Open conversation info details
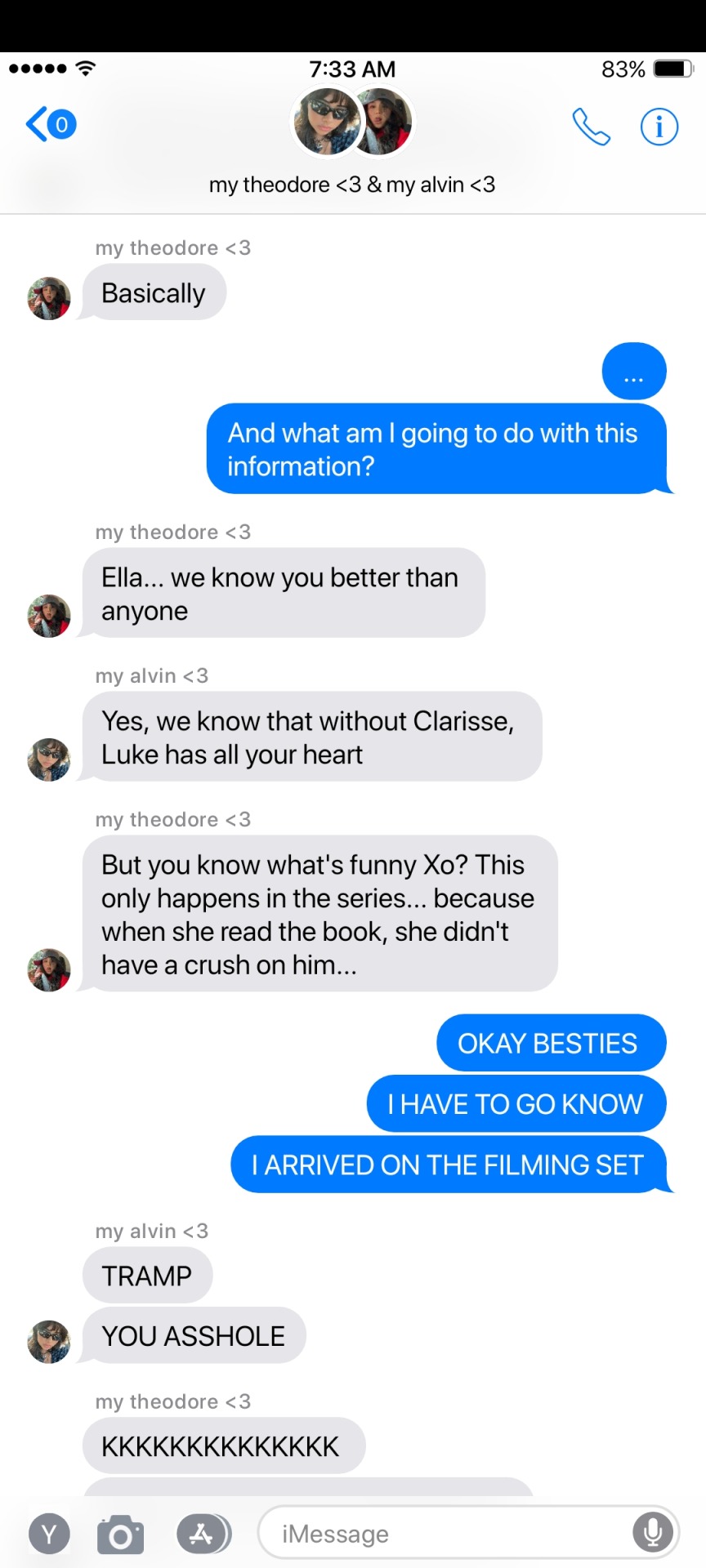The image size is (706, 1568). [x=659, y=127]
